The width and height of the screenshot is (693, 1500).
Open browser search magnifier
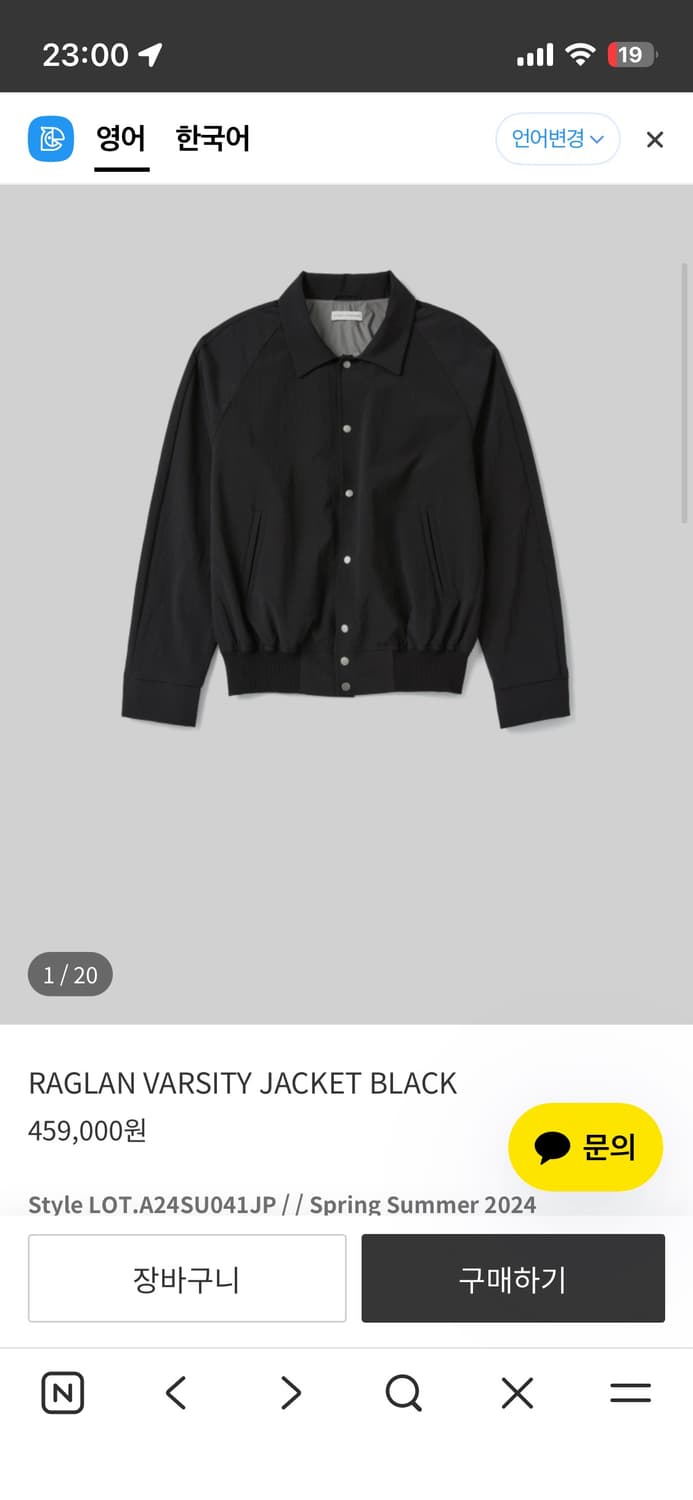(x=403, y=1393)
